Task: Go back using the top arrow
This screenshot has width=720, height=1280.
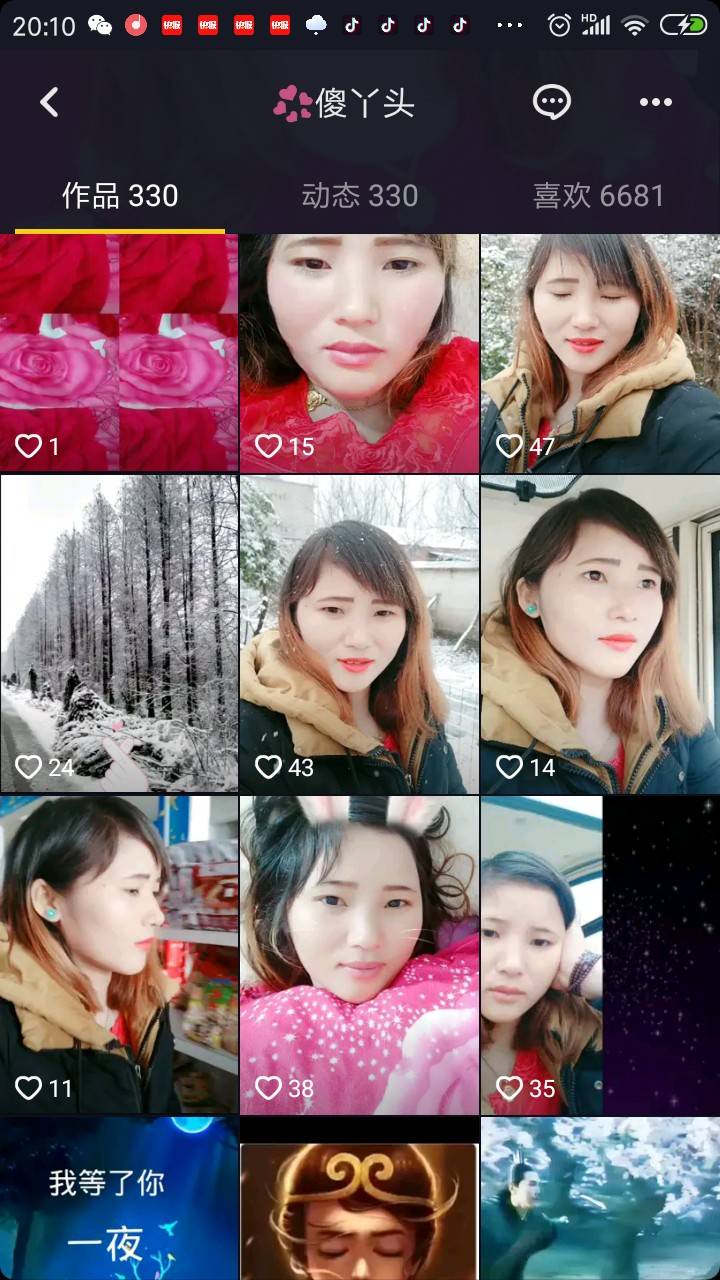Action: pos(49,102)
